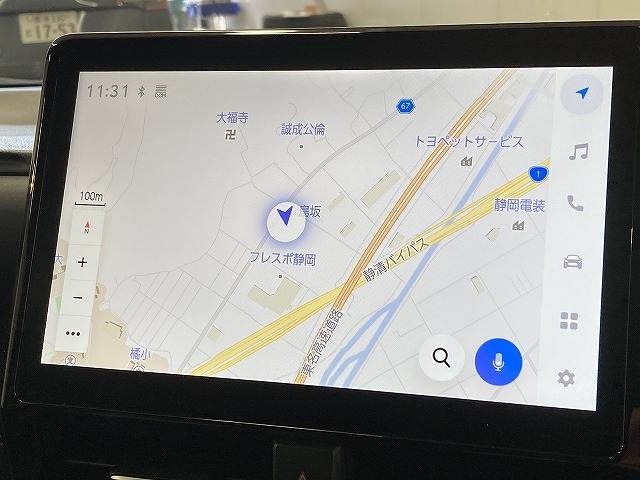Open the vehicle info tab
The image size is (640, 480).
tap(572, 262)
